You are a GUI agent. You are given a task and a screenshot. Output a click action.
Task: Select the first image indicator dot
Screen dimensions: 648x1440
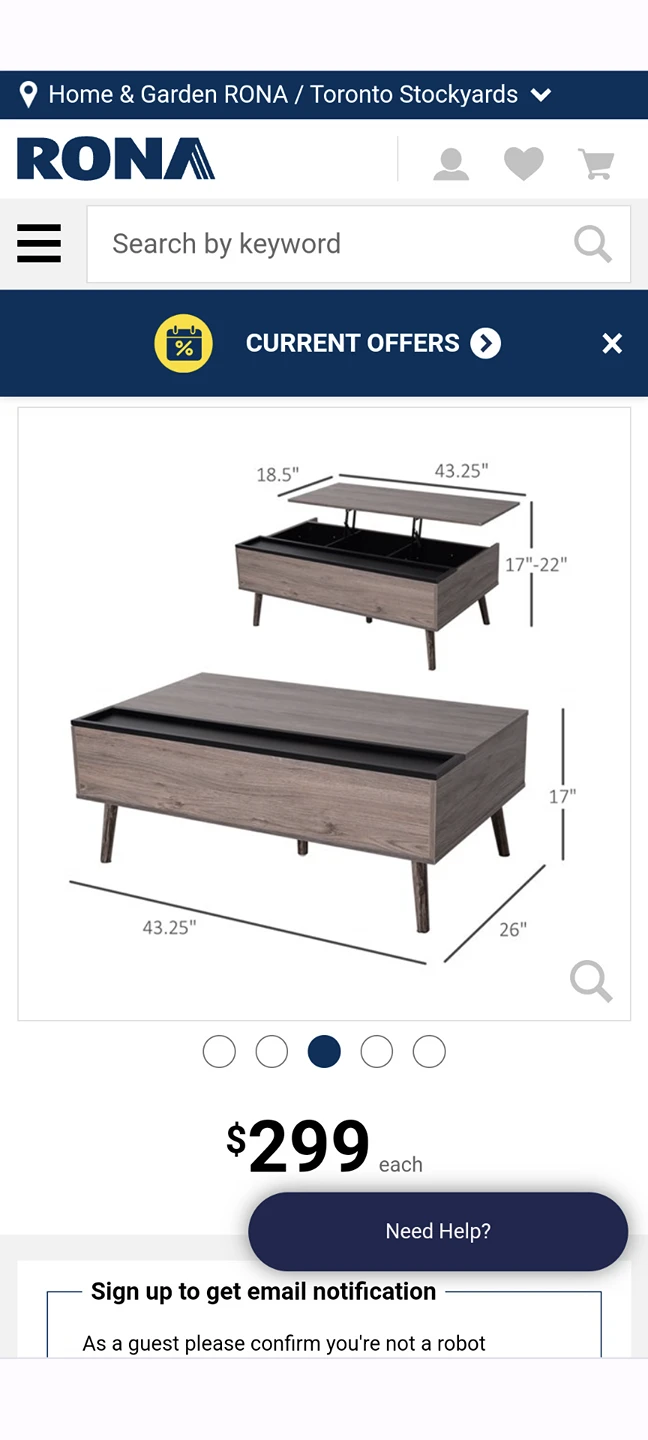pos(219,1052)
